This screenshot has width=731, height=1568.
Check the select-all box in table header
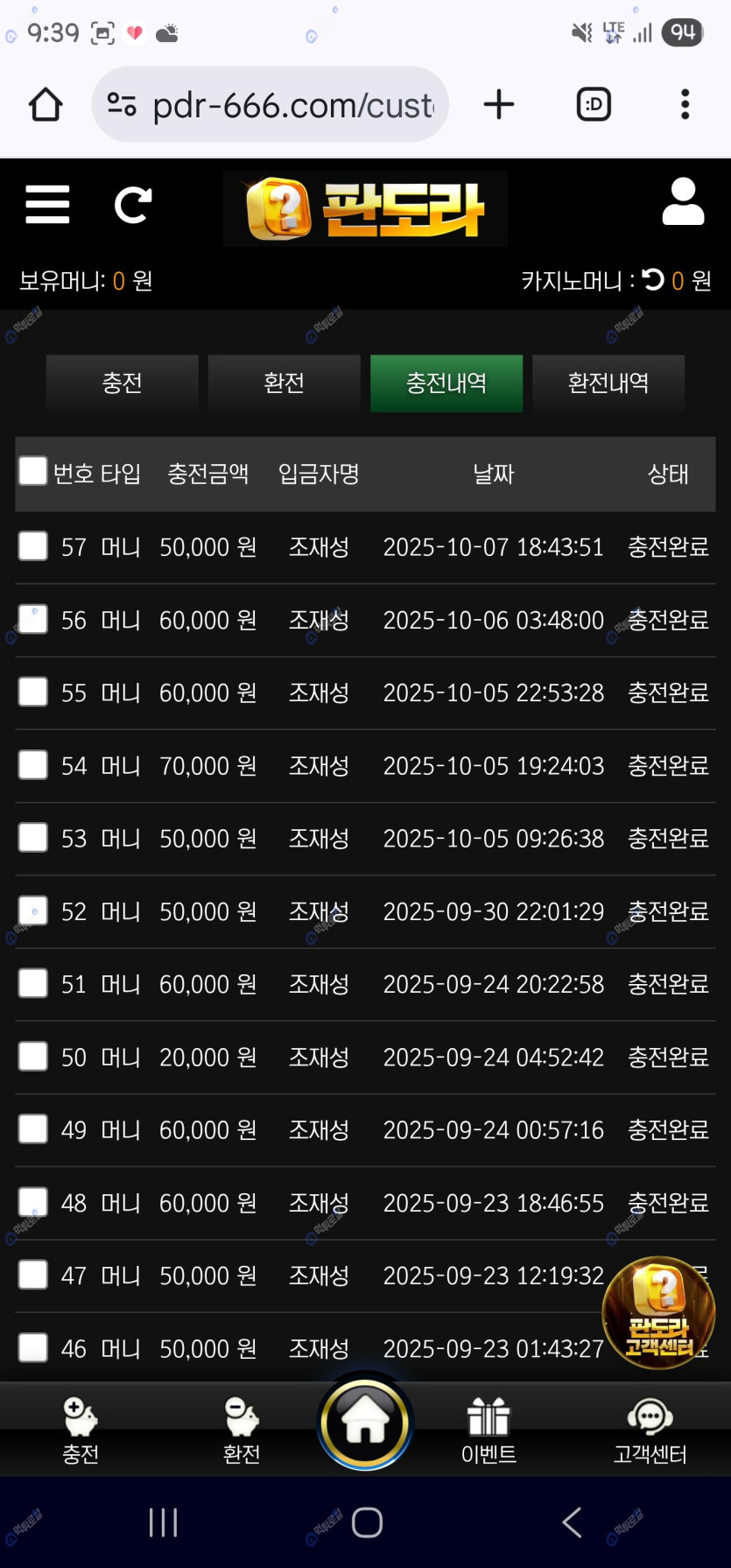pyautogui.click(x=33, y=471)
